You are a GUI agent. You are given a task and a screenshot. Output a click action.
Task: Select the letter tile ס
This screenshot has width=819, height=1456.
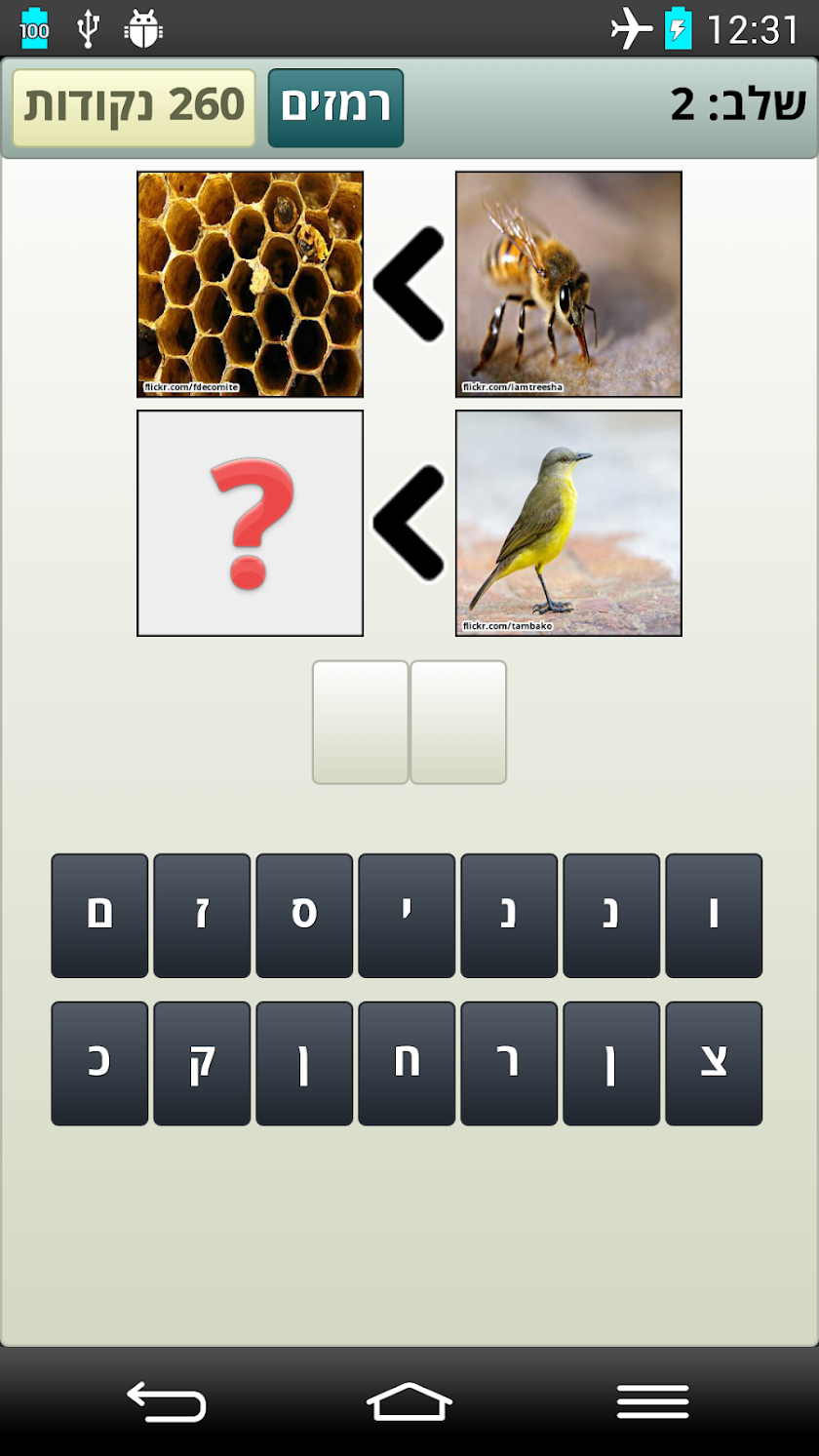pos(304,915)
